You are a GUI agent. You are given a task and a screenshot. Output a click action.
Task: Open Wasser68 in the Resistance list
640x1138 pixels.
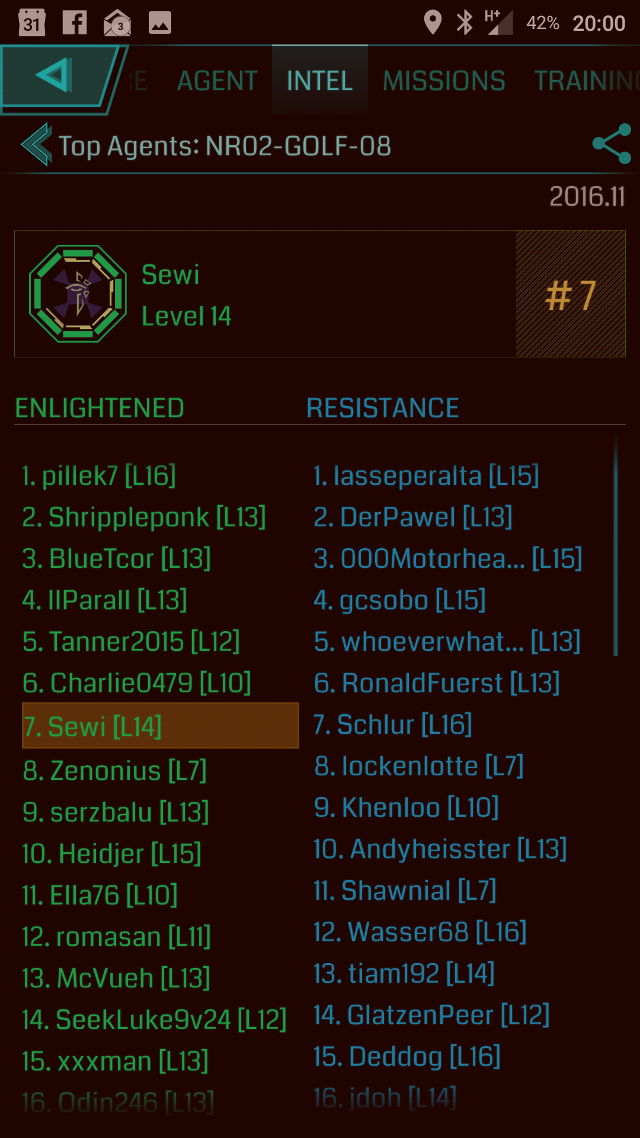(419, 932)
